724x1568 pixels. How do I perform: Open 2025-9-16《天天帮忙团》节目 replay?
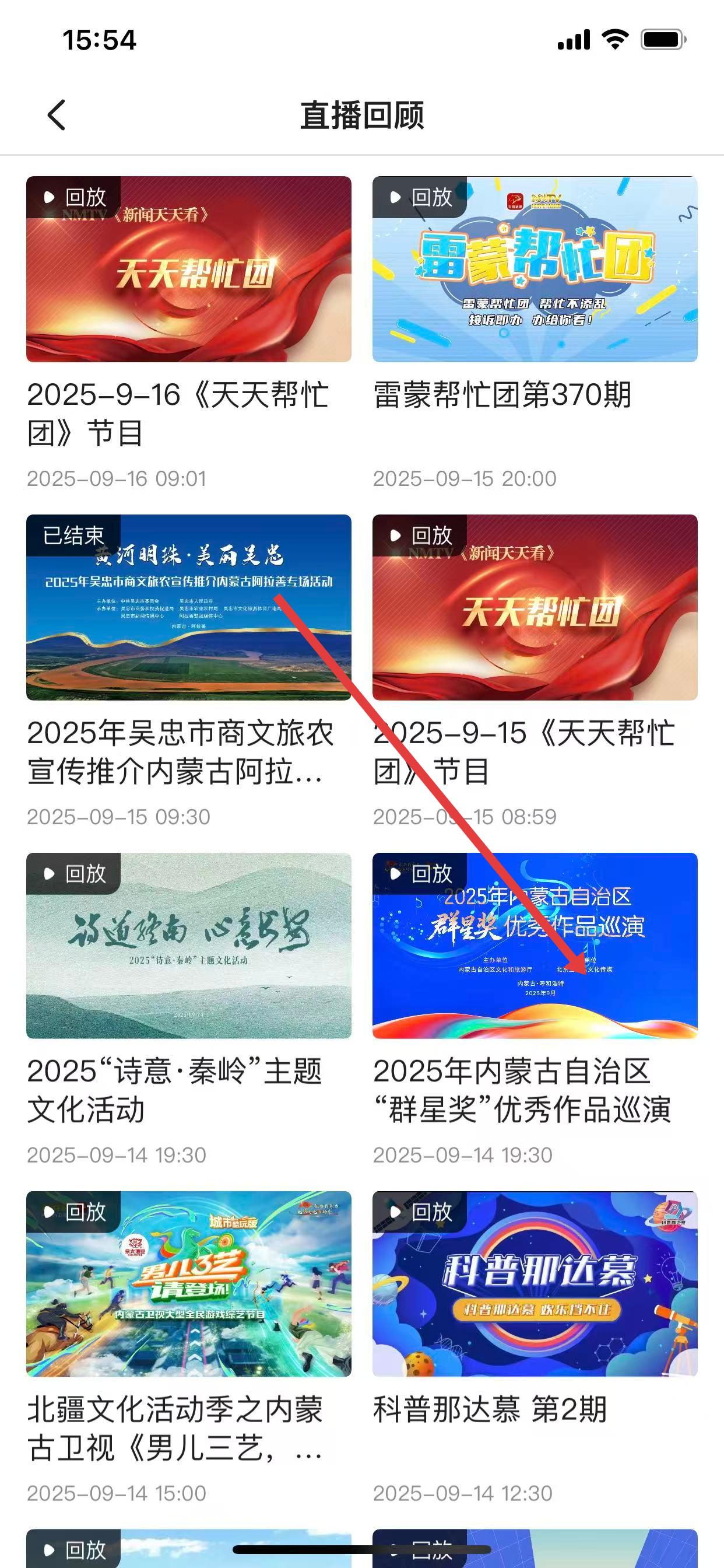click(189, 269)
